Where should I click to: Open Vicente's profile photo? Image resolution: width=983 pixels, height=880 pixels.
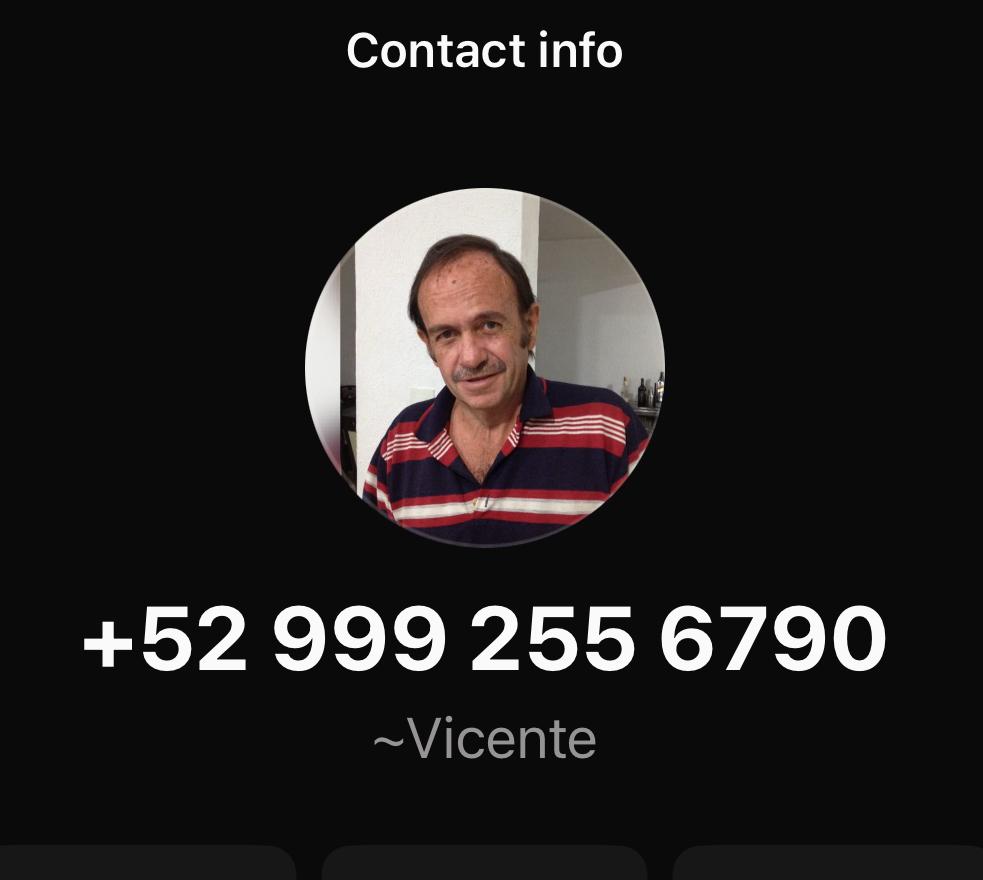(485, 367)
